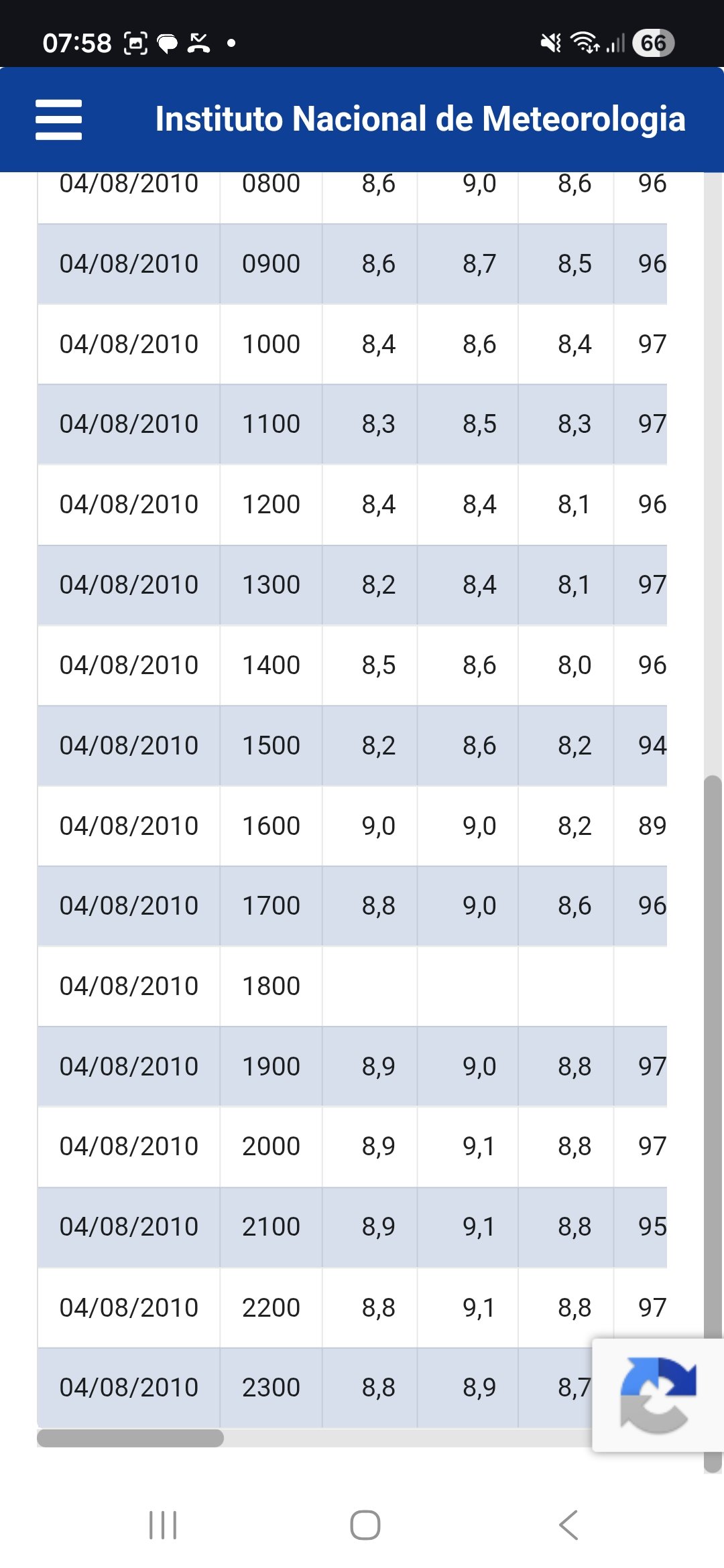Tap the table's horizontal scrollbar
Viewport: 724px width, 1568px height.
pos(130,1438)
